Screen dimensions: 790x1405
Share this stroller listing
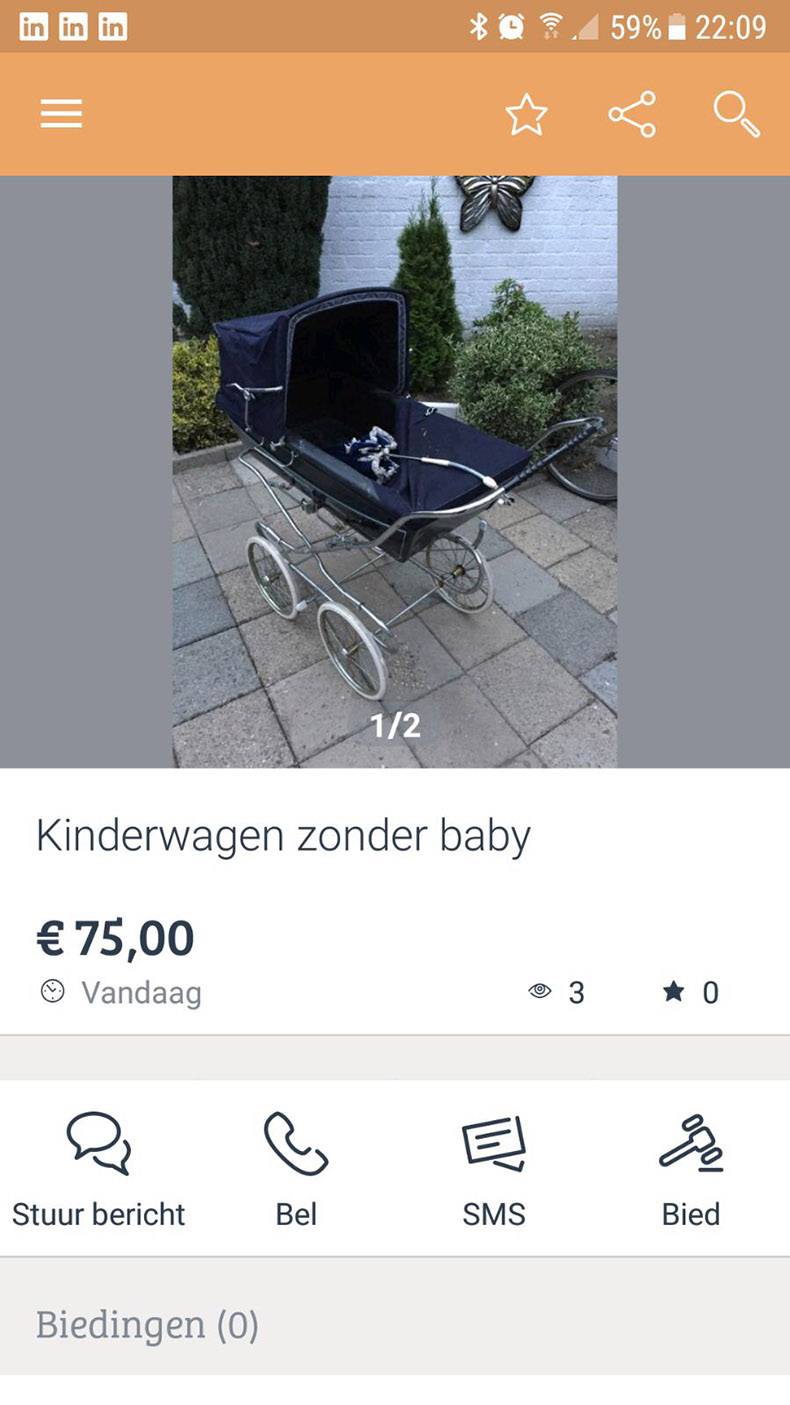632,114
